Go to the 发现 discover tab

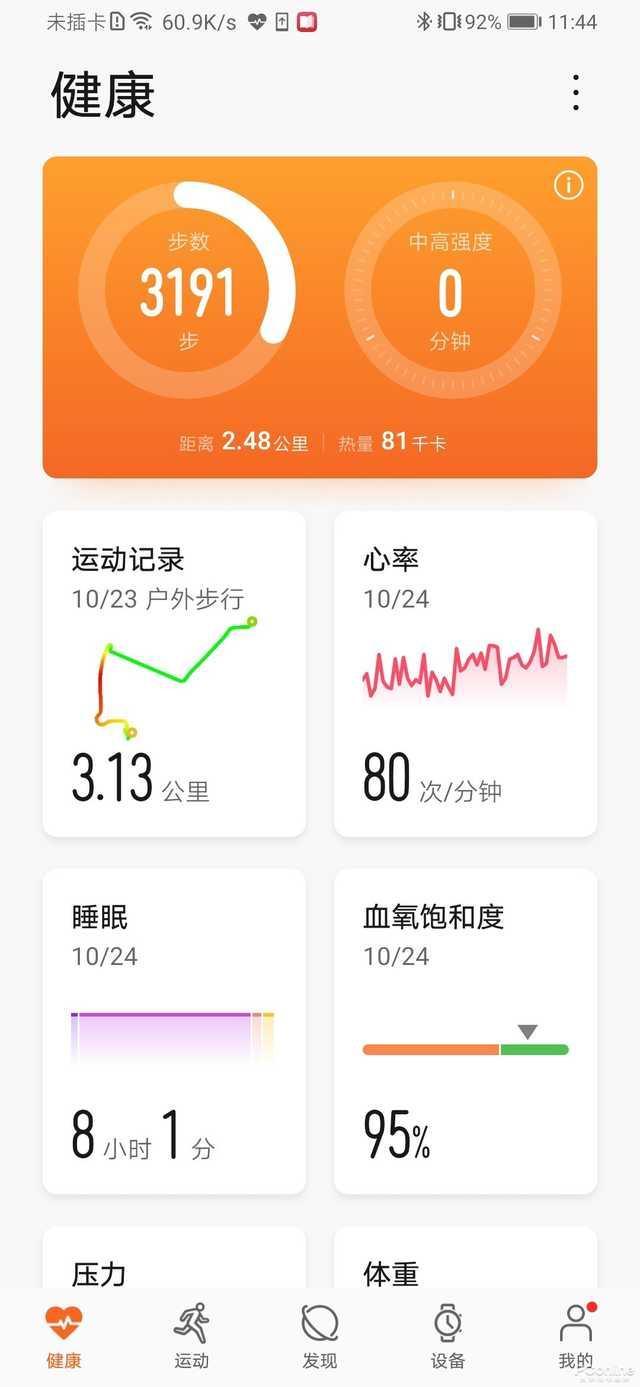coord(320,1336)
